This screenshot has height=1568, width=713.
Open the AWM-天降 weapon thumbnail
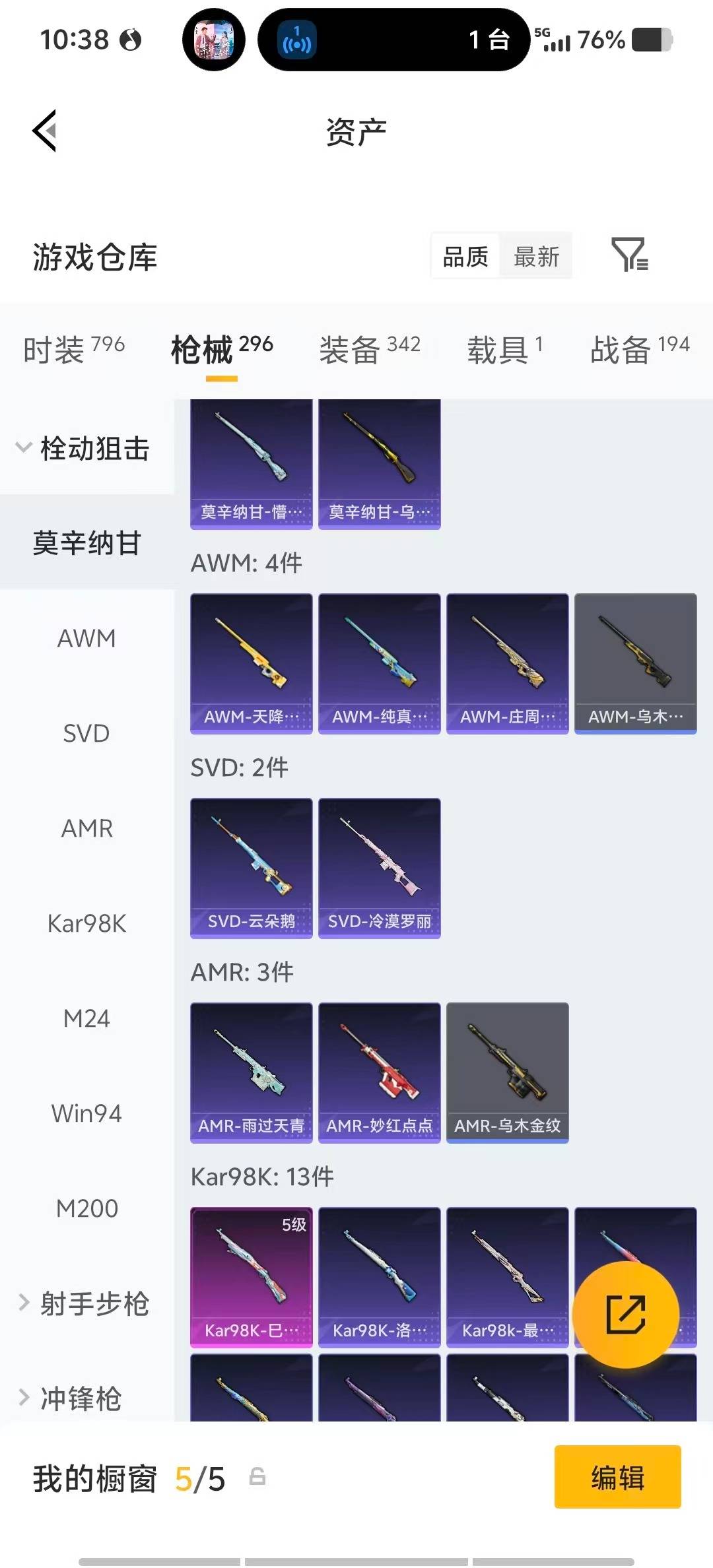(x=250, y=663)
